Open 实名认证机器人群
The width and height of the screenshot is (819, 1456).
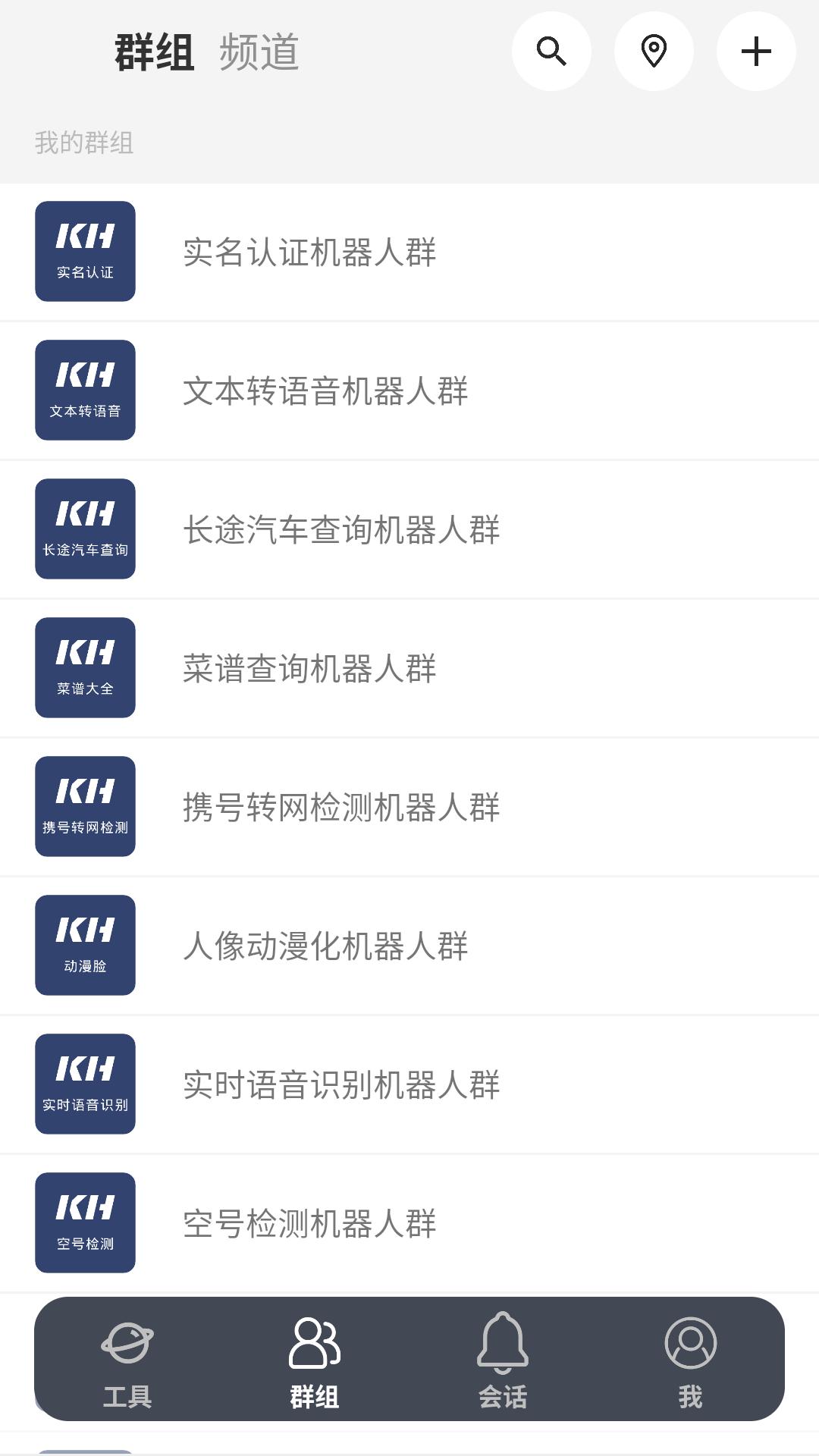[x=309, y=252]
